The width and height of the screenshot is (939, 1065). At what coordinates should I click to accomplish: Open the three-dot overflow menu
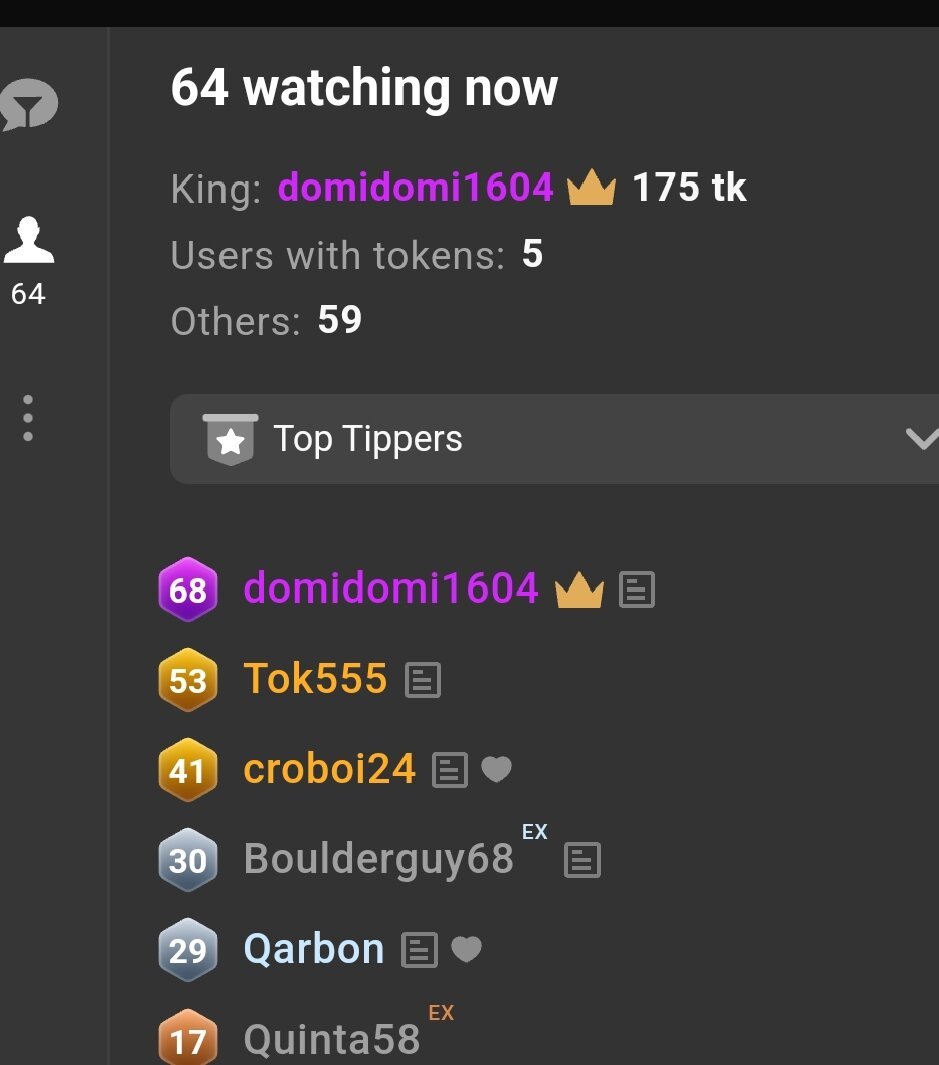pos(28,417)
